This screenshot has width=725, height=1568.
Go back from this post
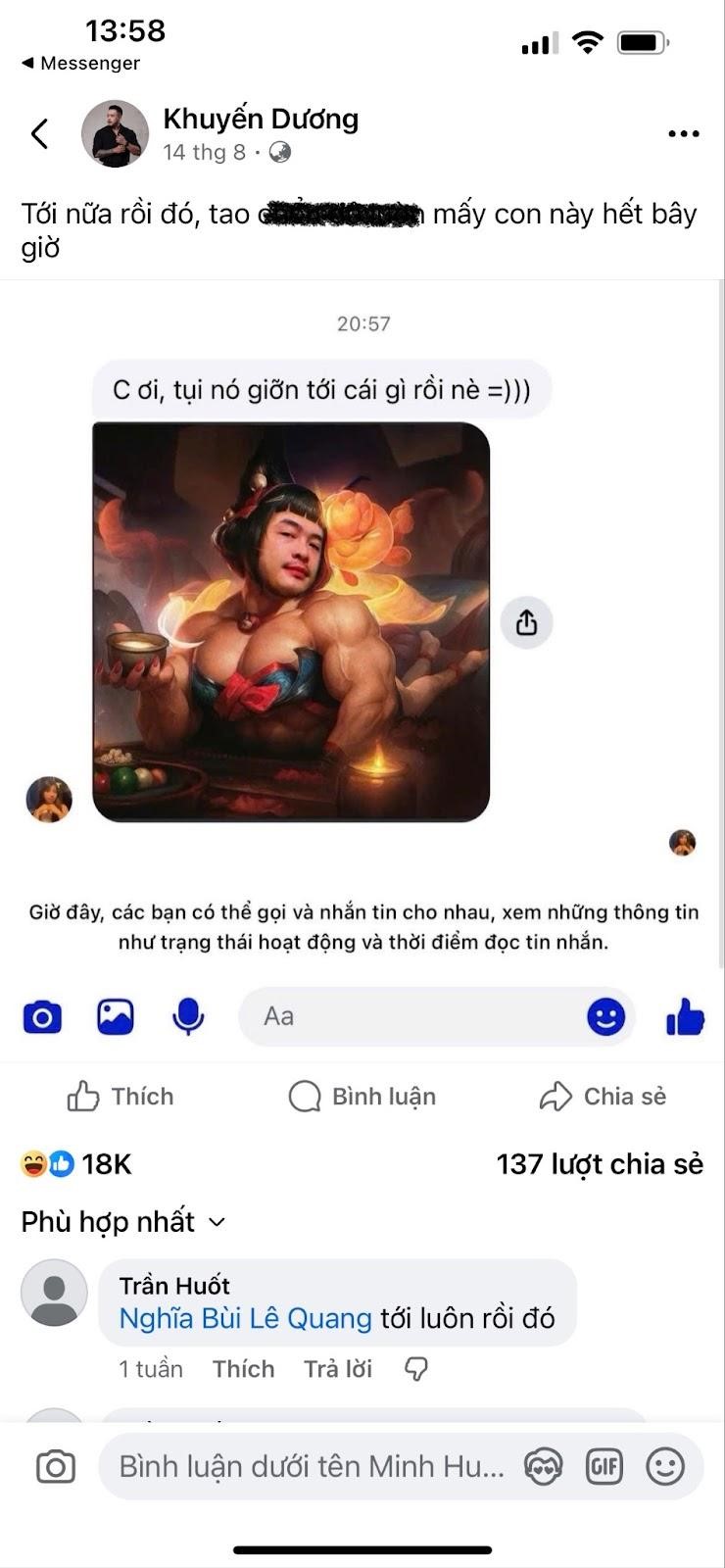39,133
